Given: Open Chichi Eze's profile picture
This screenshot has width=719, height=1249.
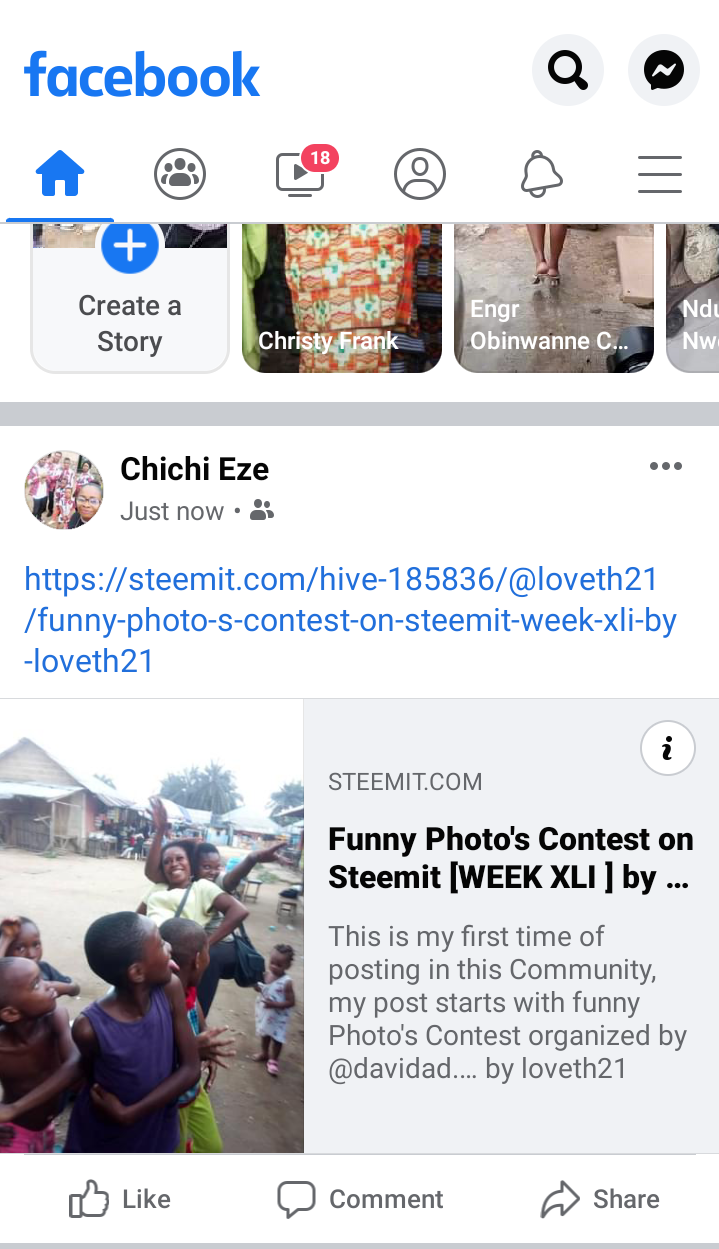Looking at the screenshot, I should click(63, 489).
